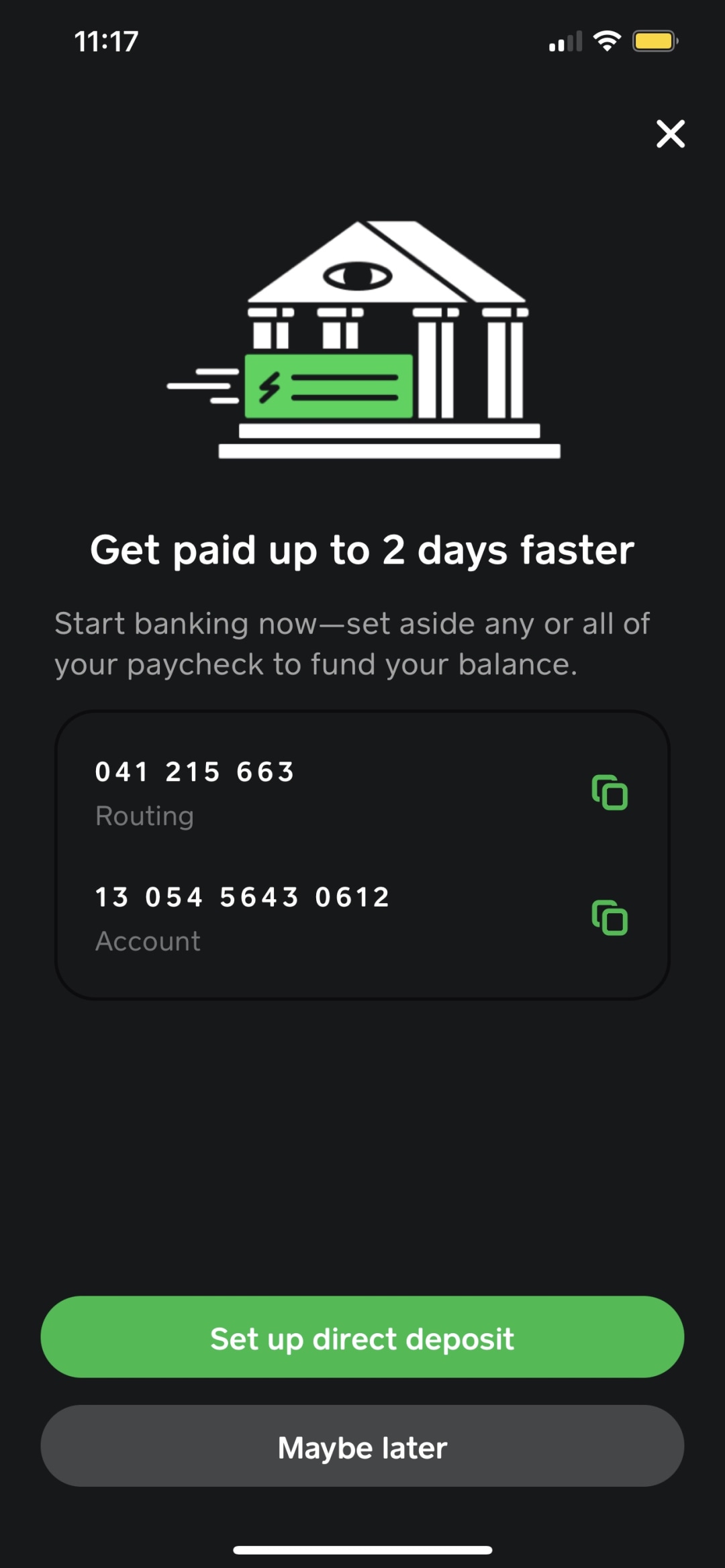
Task: Choose Maybe later
Action: (x=362, y=1446)
